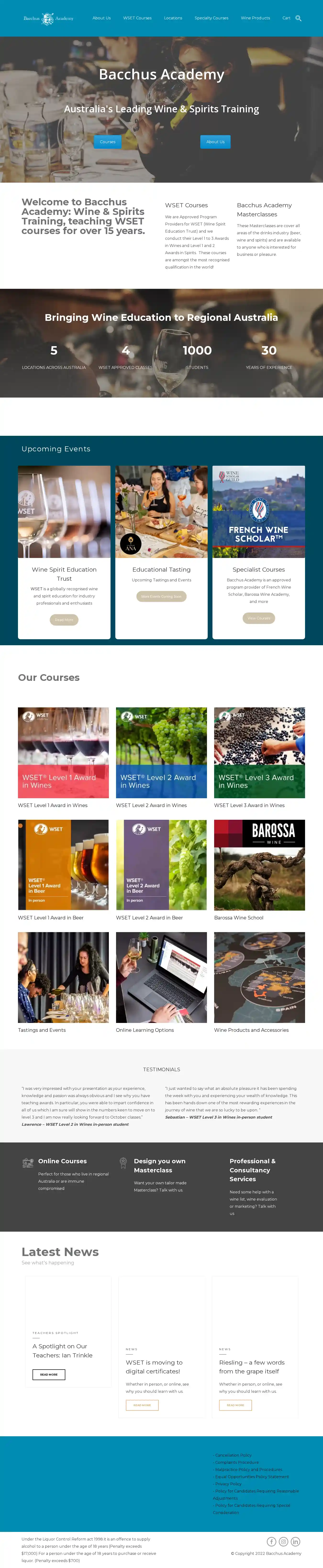Viewport: 323px width, 1568px height.
Task: Open the About Us menu item
Action: (x=101, y=18)
